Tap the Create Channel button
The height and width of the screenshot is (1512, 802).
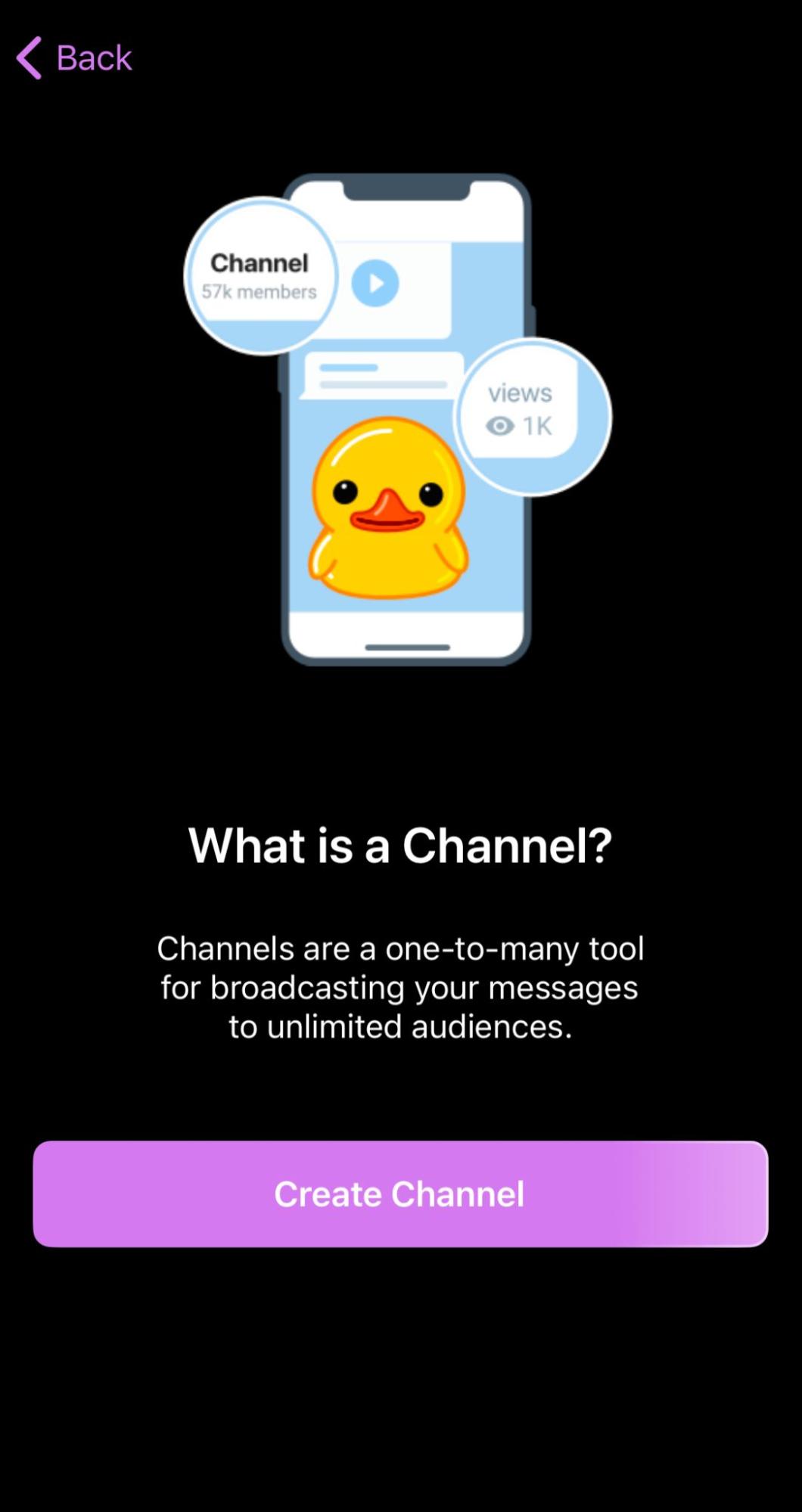coord(400,1194)
